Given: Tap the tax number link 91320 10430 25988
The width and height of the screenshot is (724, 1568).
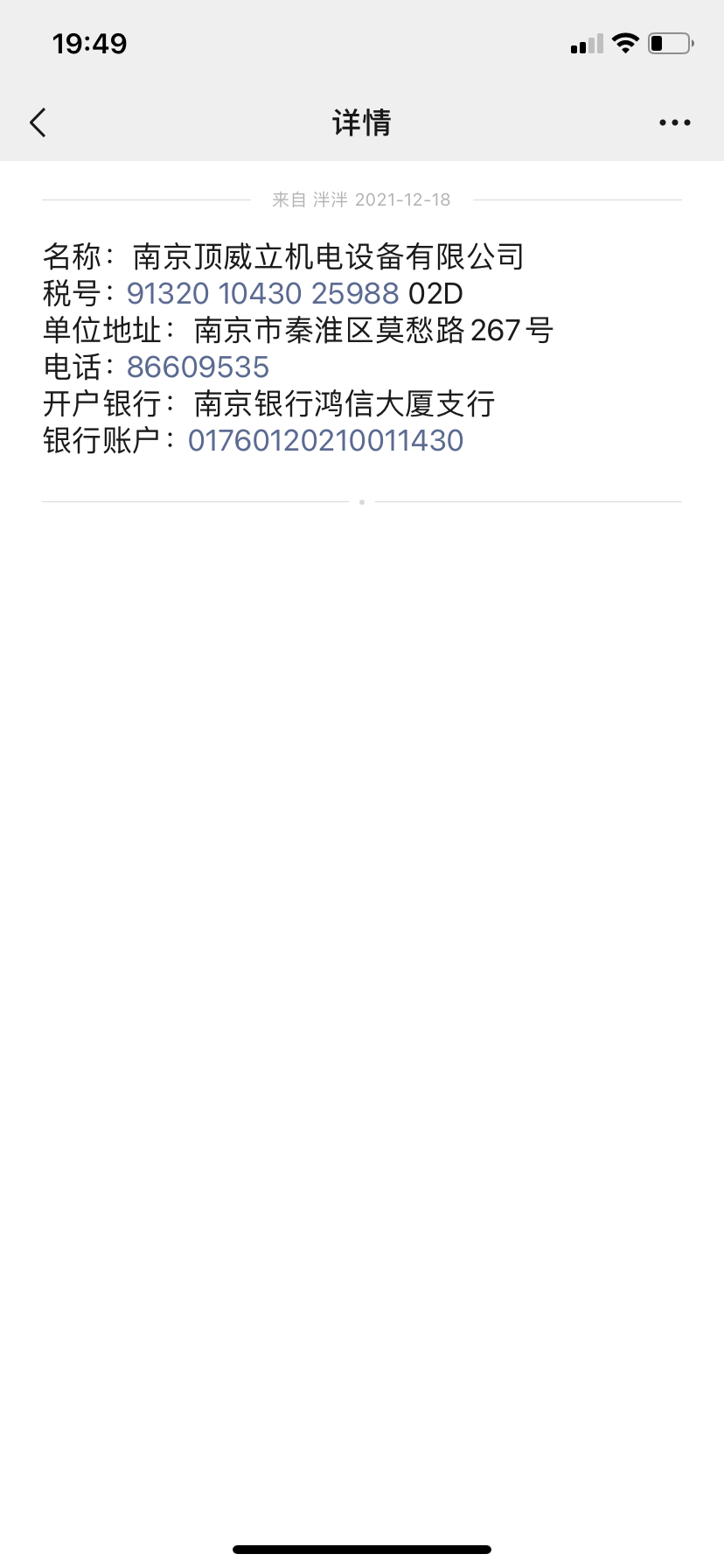Looking at the screenshot, I should (x=262, y=294).
